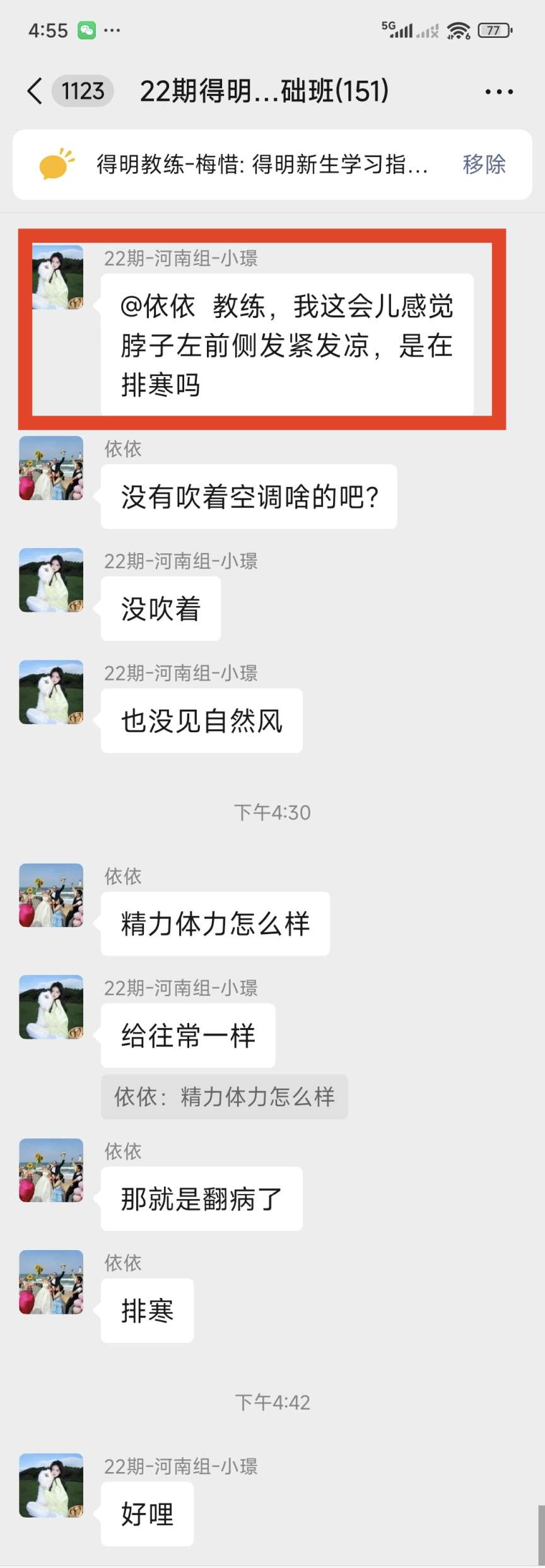Tap 移除 to remove pinned message
545x1568 pixels.
(x=484, y=165)
